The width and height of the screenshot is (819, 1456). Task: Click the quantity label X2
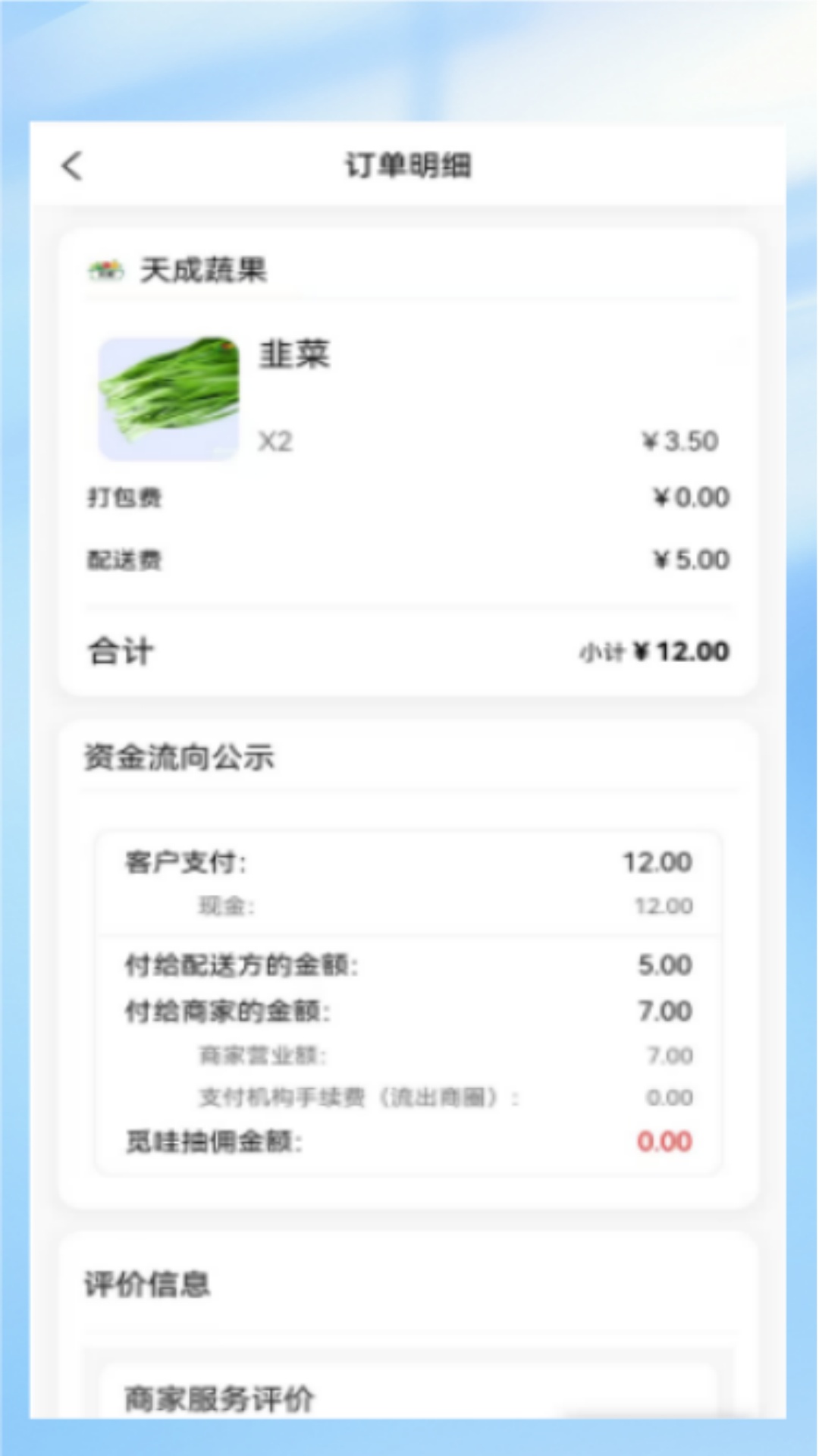click(x=276, y=438)
